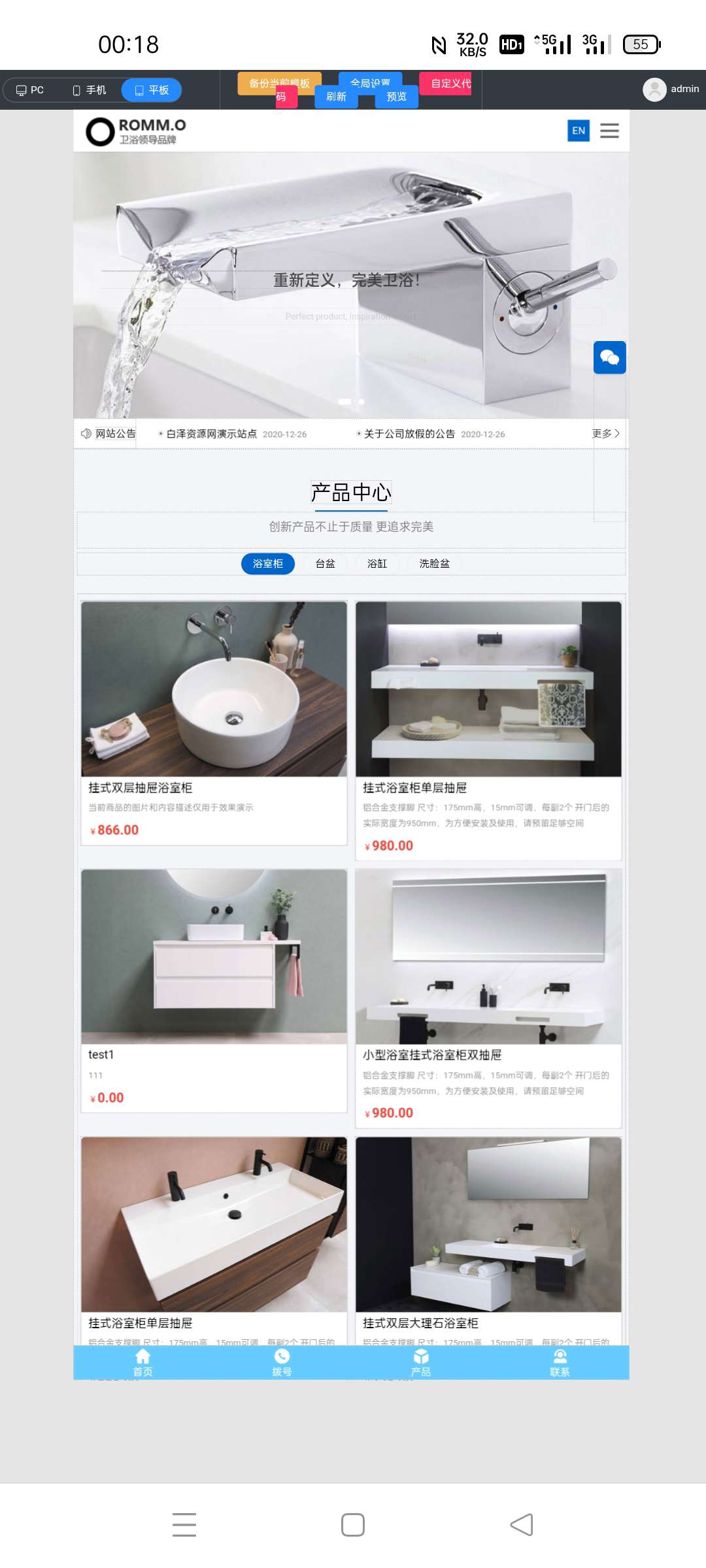Screen dimensions: 706x1568
Task: Open the admin account menu
Action: [x=671, y=90]
